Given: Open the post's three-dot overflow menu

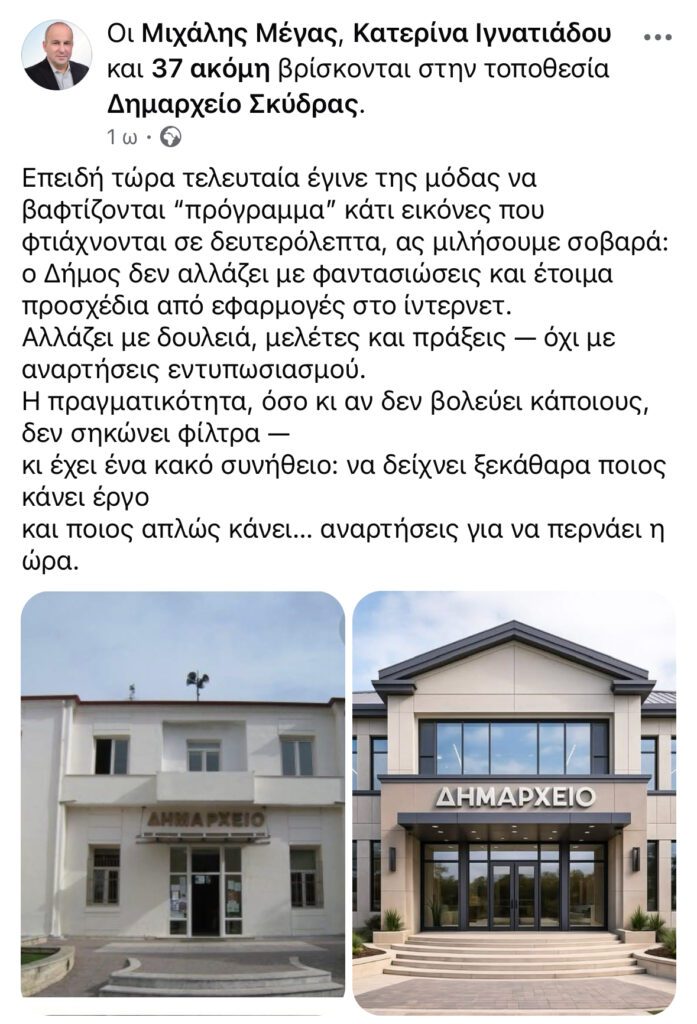Looking at the screenshot, I should click(x=657, y=37).
